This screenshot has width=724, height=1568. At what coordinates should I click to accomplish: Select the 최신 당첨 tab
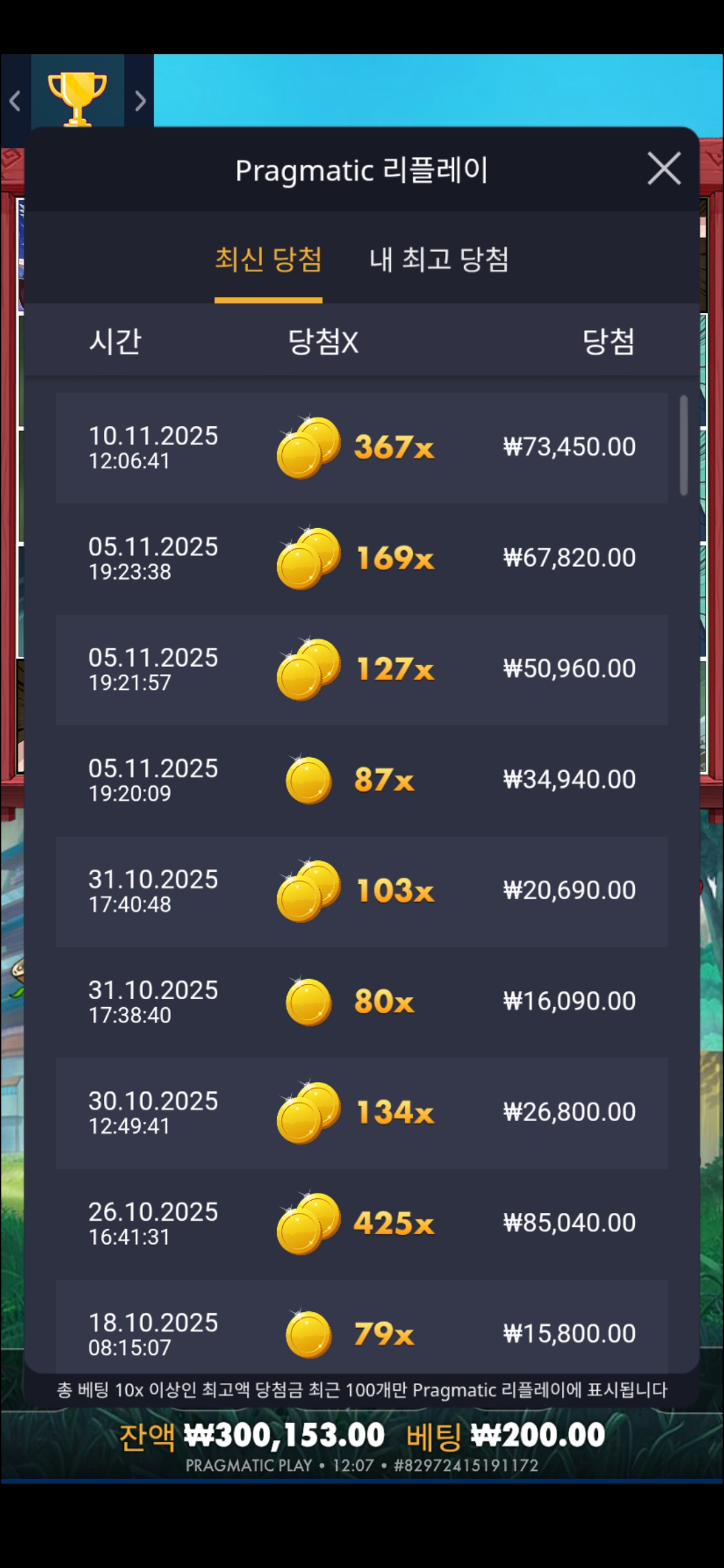click(268, 260)
